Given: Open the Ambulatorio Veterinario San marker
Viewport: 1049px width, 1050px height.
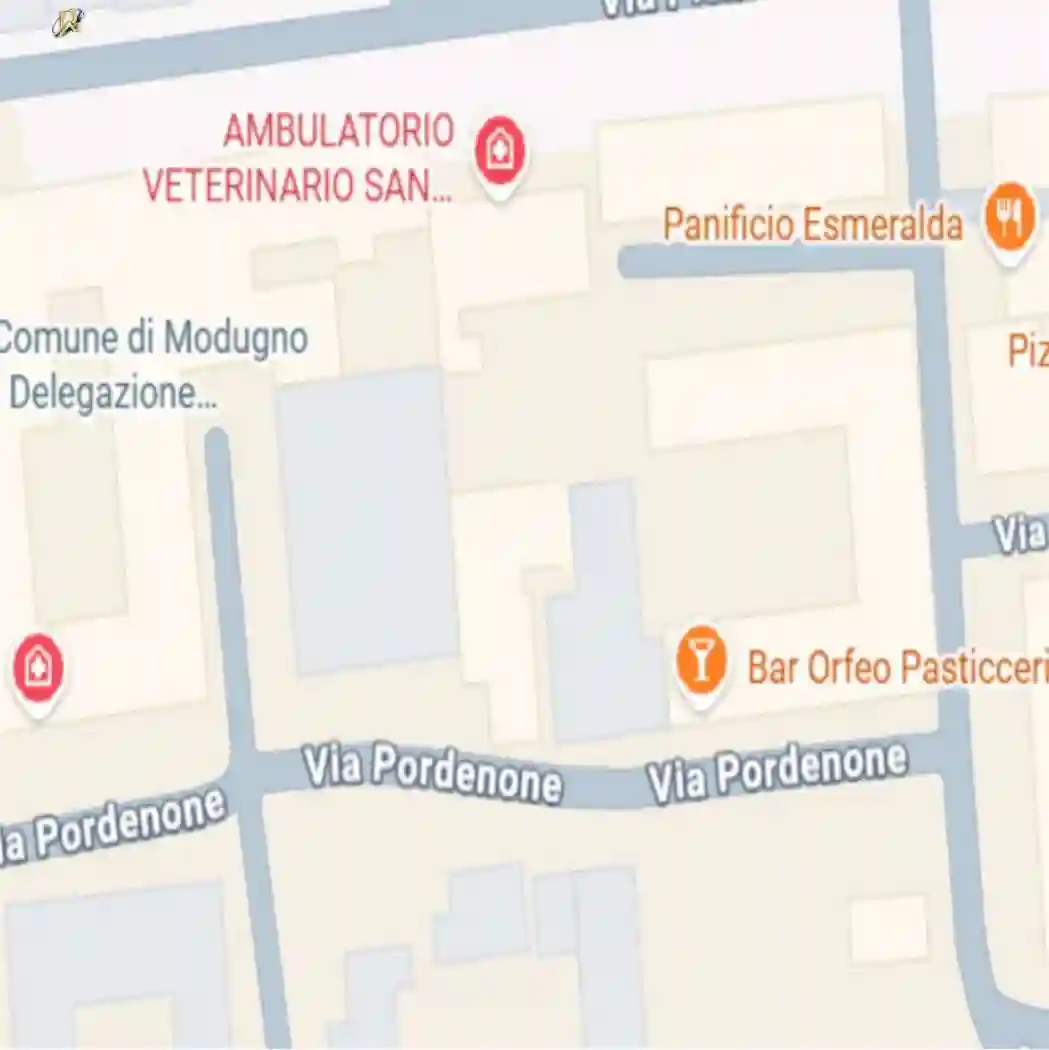Looking at the screenshot, I should pos(500,151).
